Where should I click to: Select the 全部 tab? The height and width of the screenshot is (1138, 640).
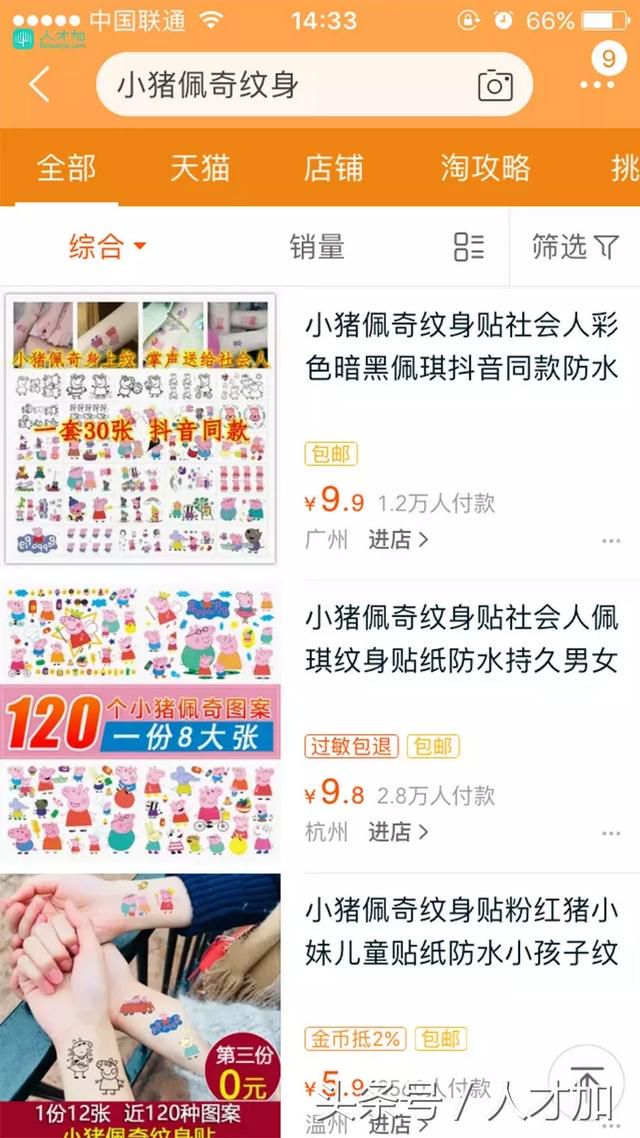[x=66, y=168]
